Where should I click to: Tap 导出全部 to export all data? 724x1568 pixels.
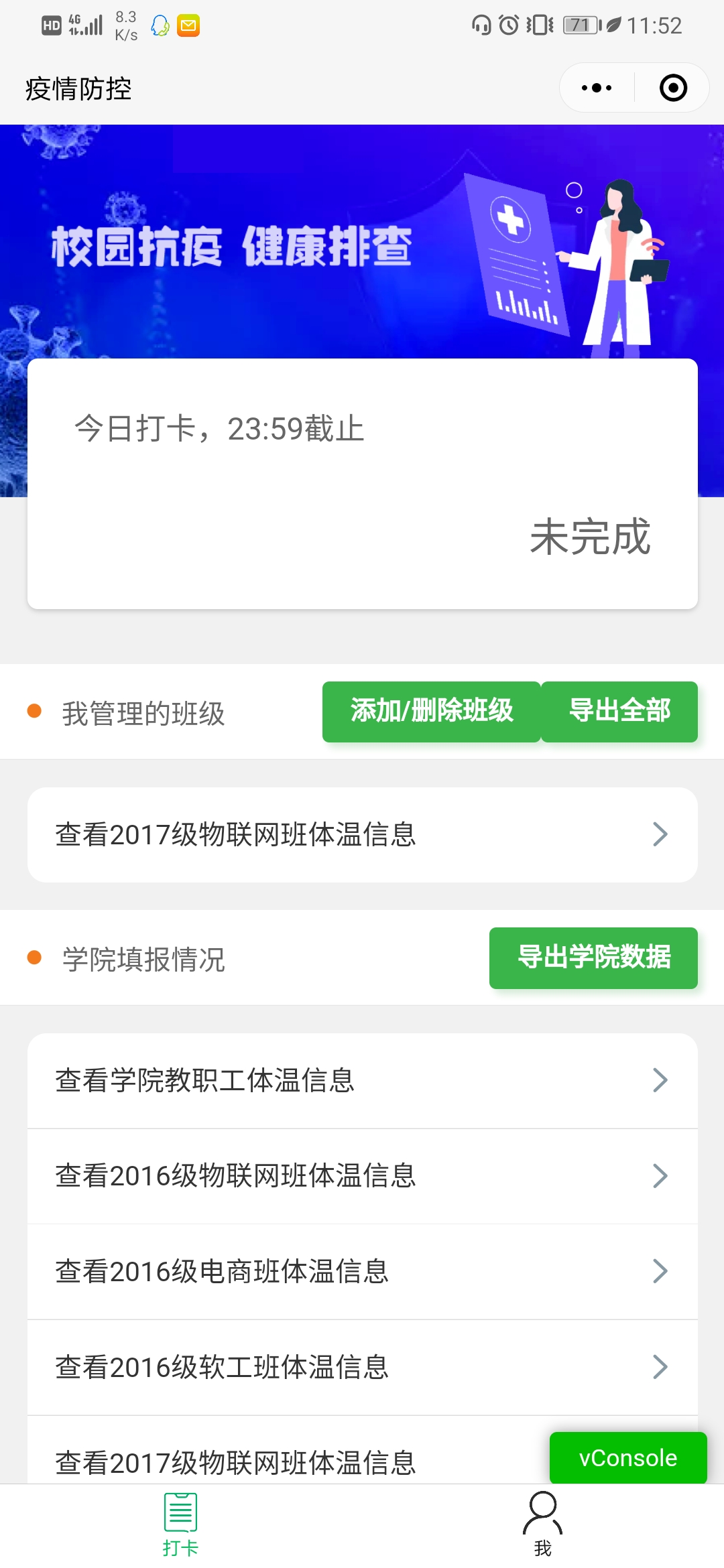619,712
